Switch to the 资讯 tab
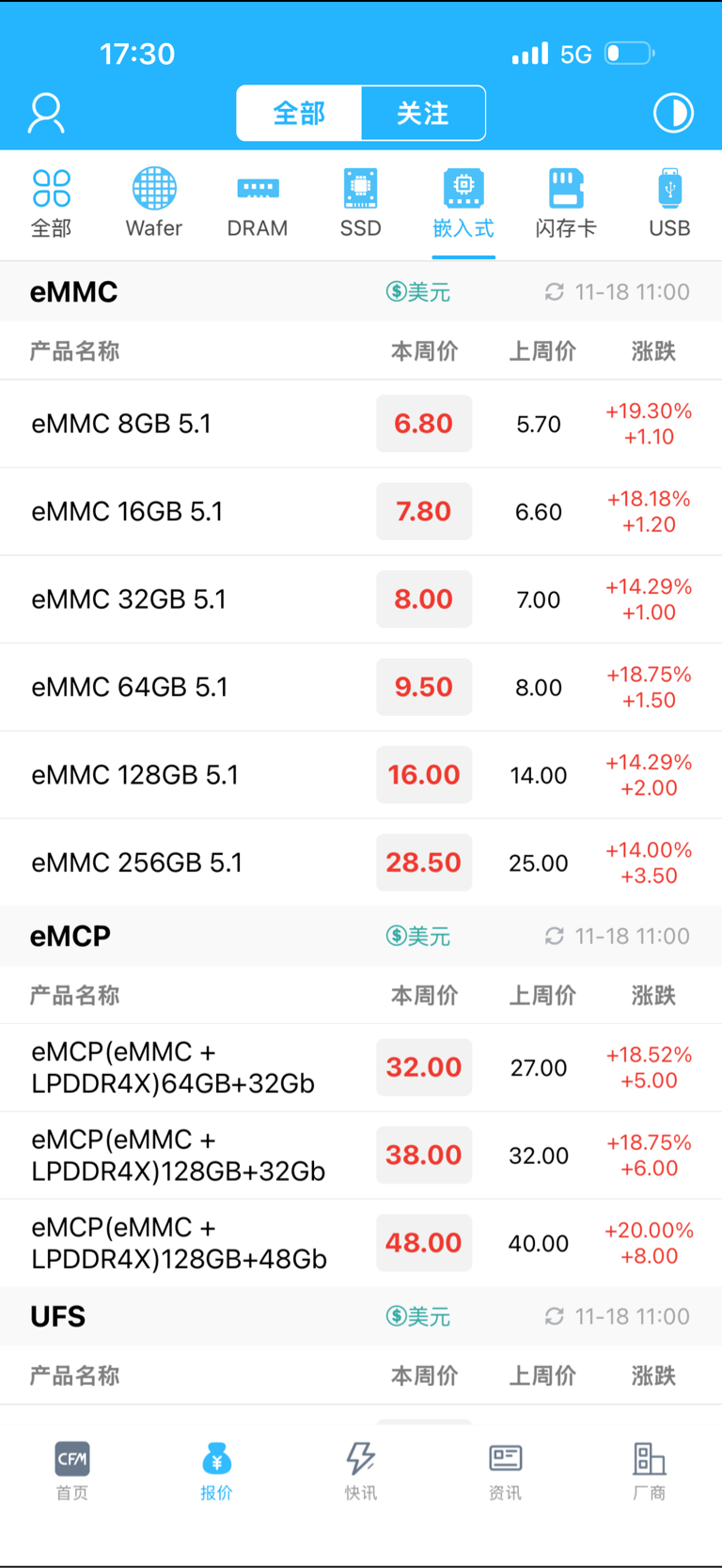722x1568 pixels. pos(505,1471)
